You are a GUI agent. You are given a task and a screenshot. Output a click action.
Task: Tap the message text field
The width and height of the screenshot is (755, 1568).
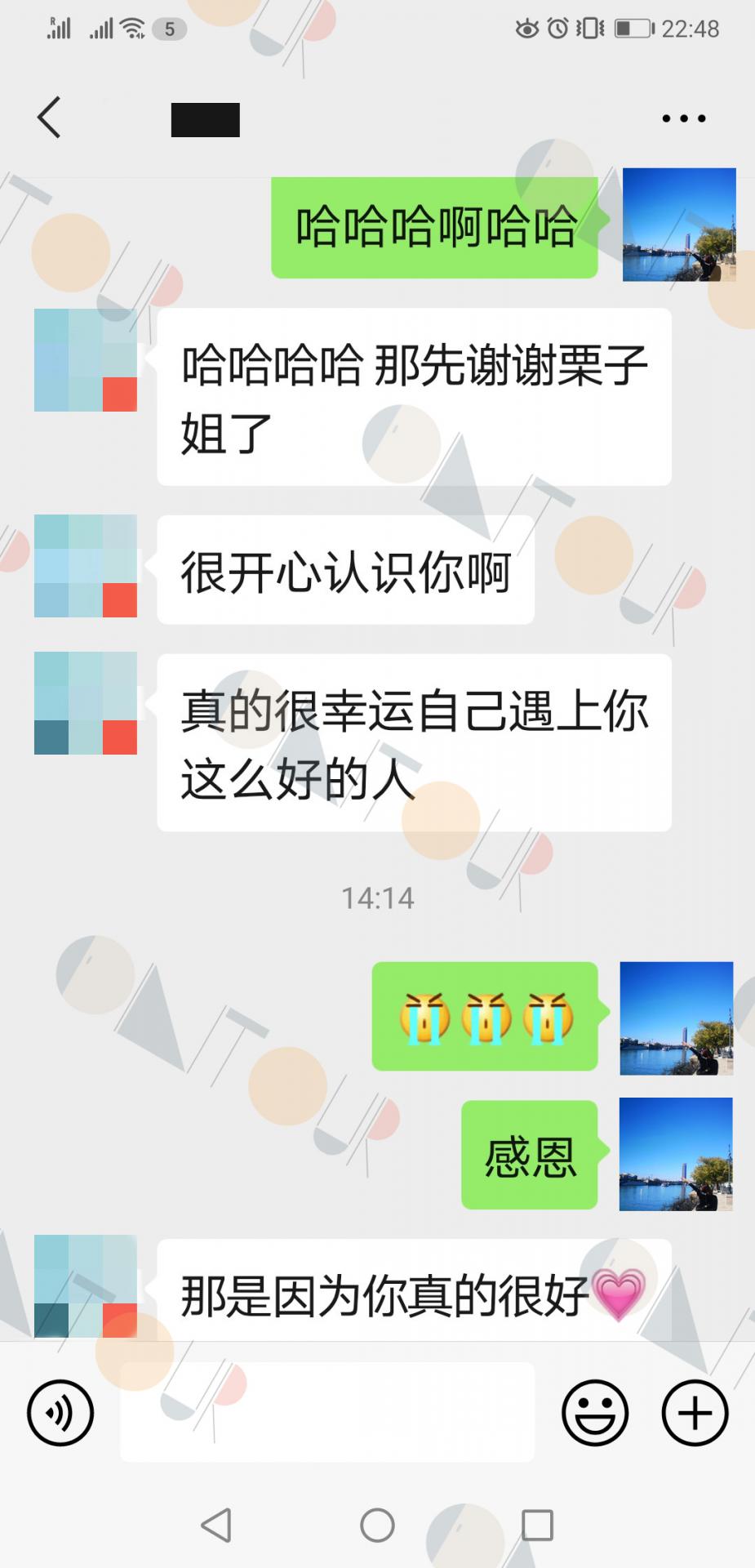click(327, 1413)
